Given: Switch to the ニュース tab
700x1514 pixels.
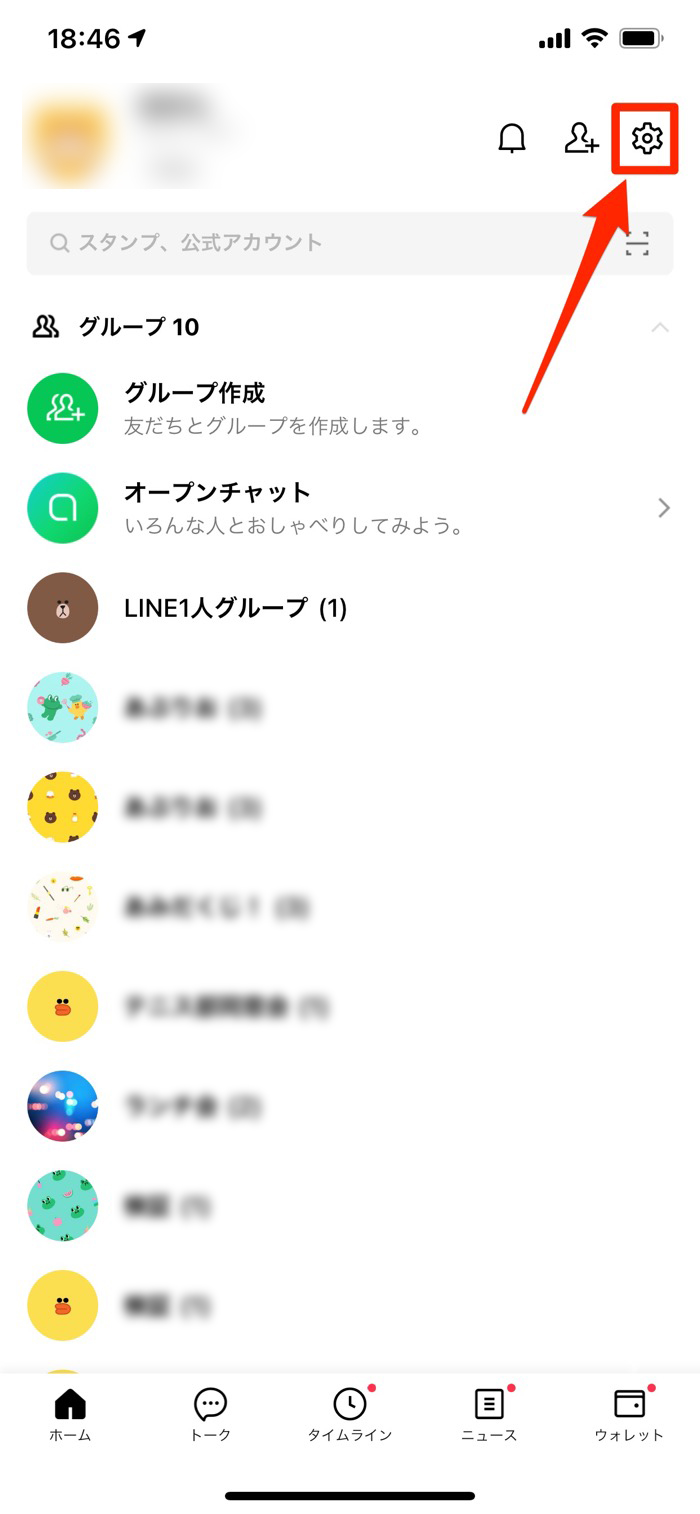Looking at the screenshot, I should (489, 1414).
